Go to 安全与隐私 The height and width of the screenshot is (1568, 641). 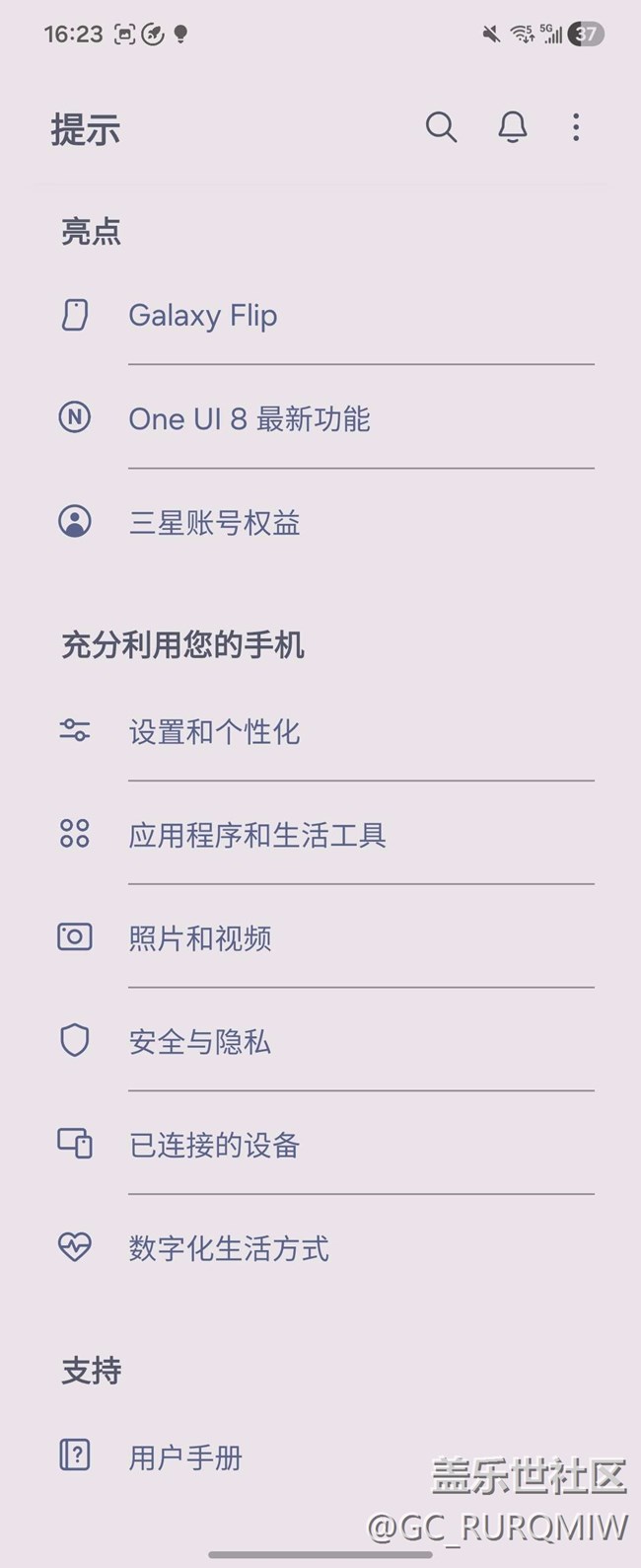click(320, 1042)
